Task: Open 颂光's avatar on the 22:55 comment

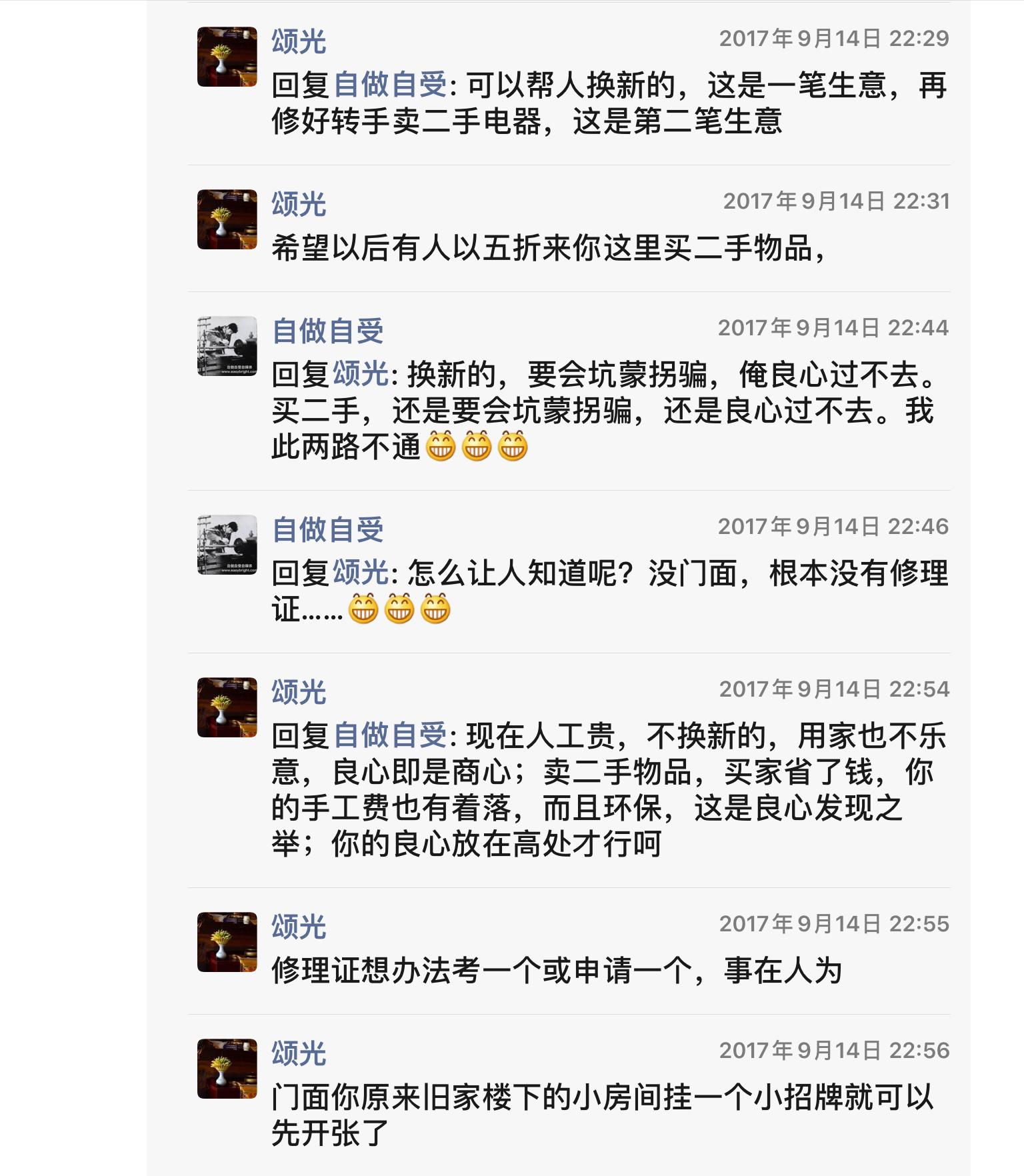Action: click(227, 942)
